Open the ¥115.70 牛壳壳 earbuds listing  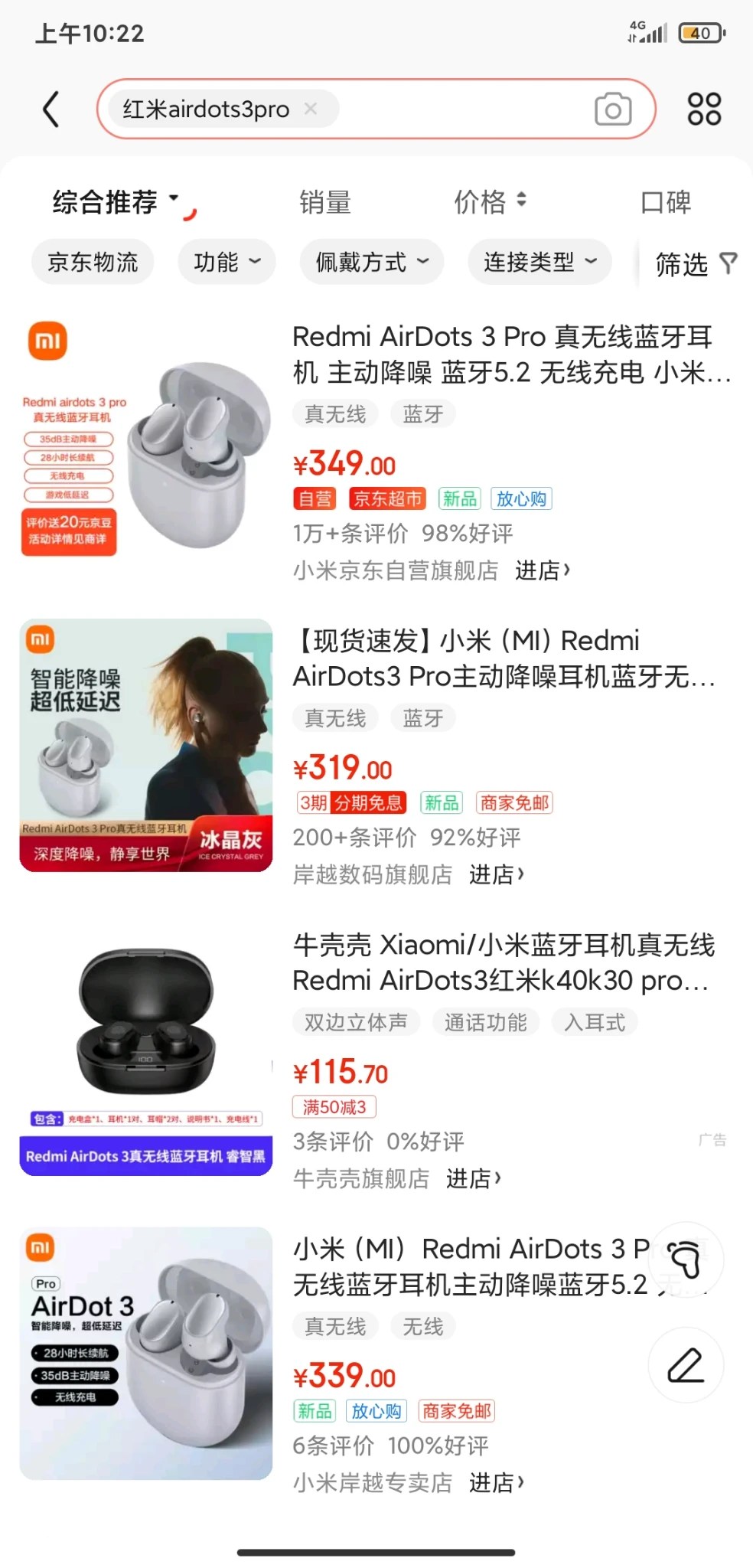(x=504, y=962)
